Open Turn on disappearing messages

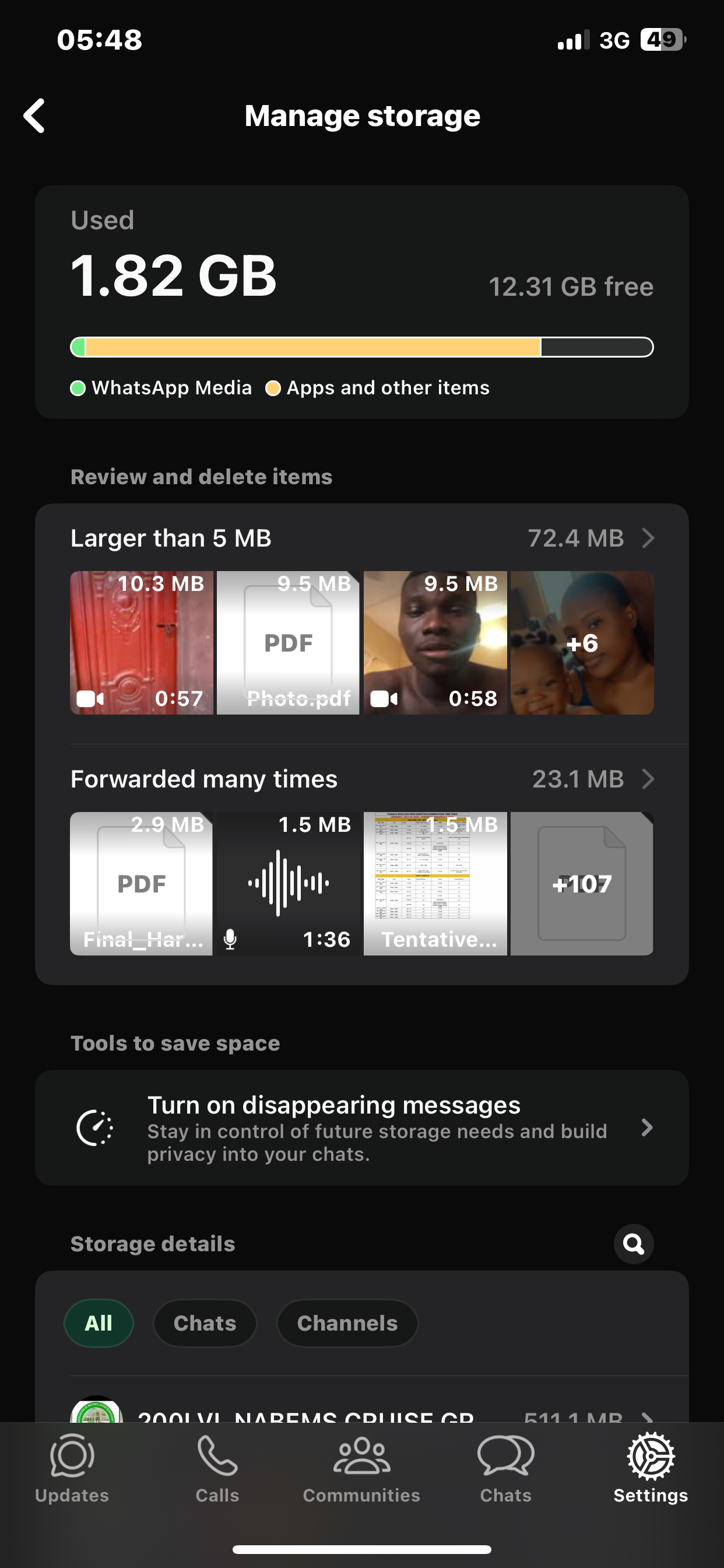pyautogui.click(x=361, y=1128)
